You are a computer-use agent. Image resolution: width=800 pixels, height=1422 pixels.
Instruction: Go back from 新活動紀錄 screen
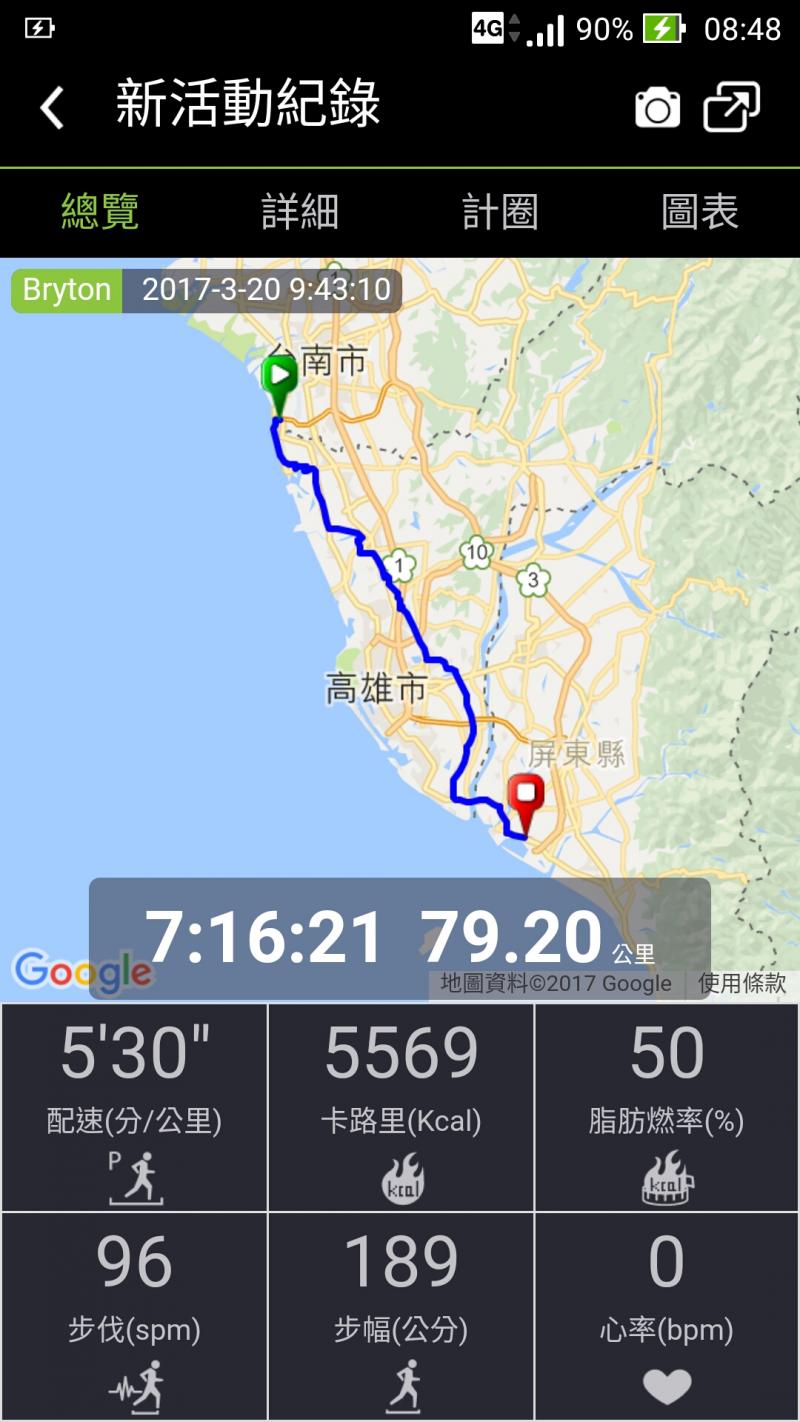52,106
